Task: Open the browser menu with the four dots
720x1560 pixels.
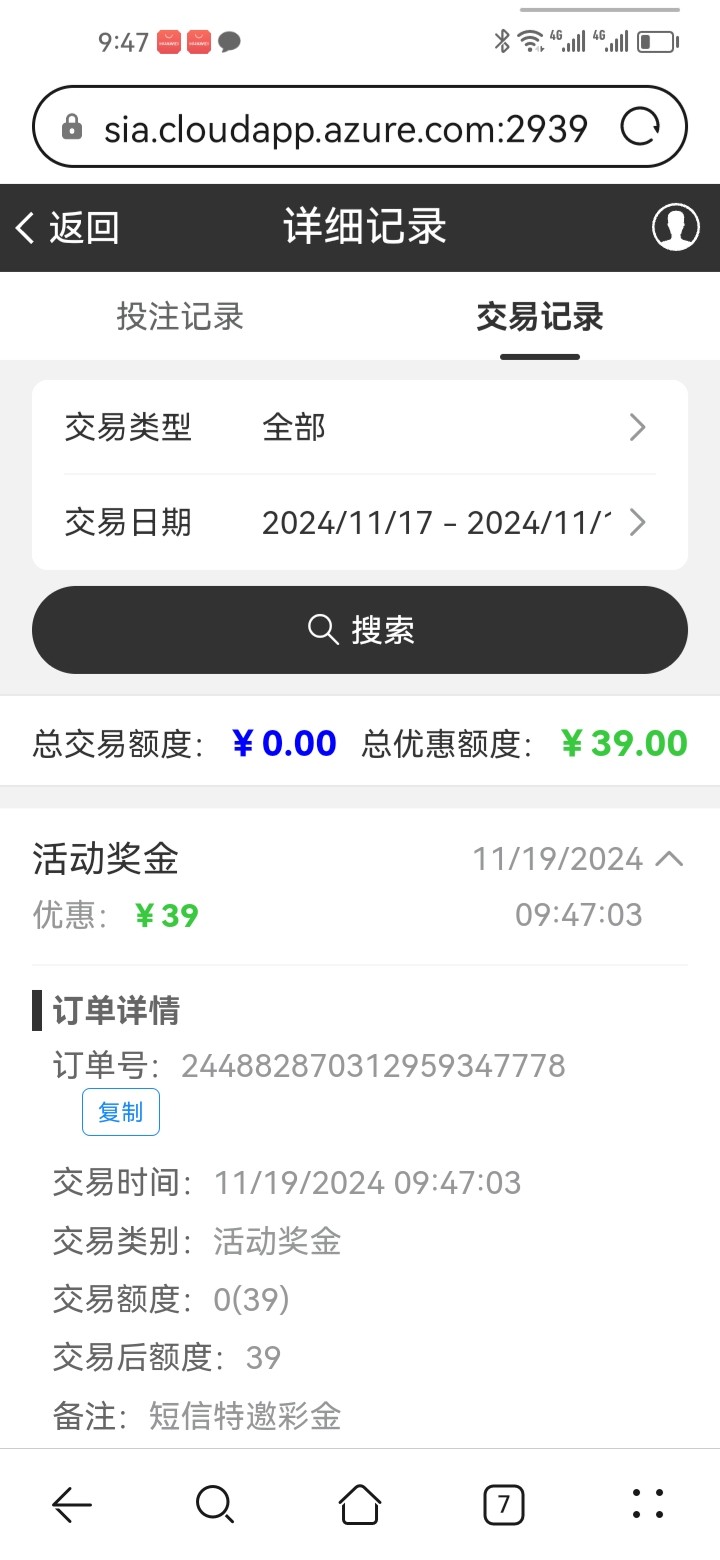Action: click(648, 1503)
